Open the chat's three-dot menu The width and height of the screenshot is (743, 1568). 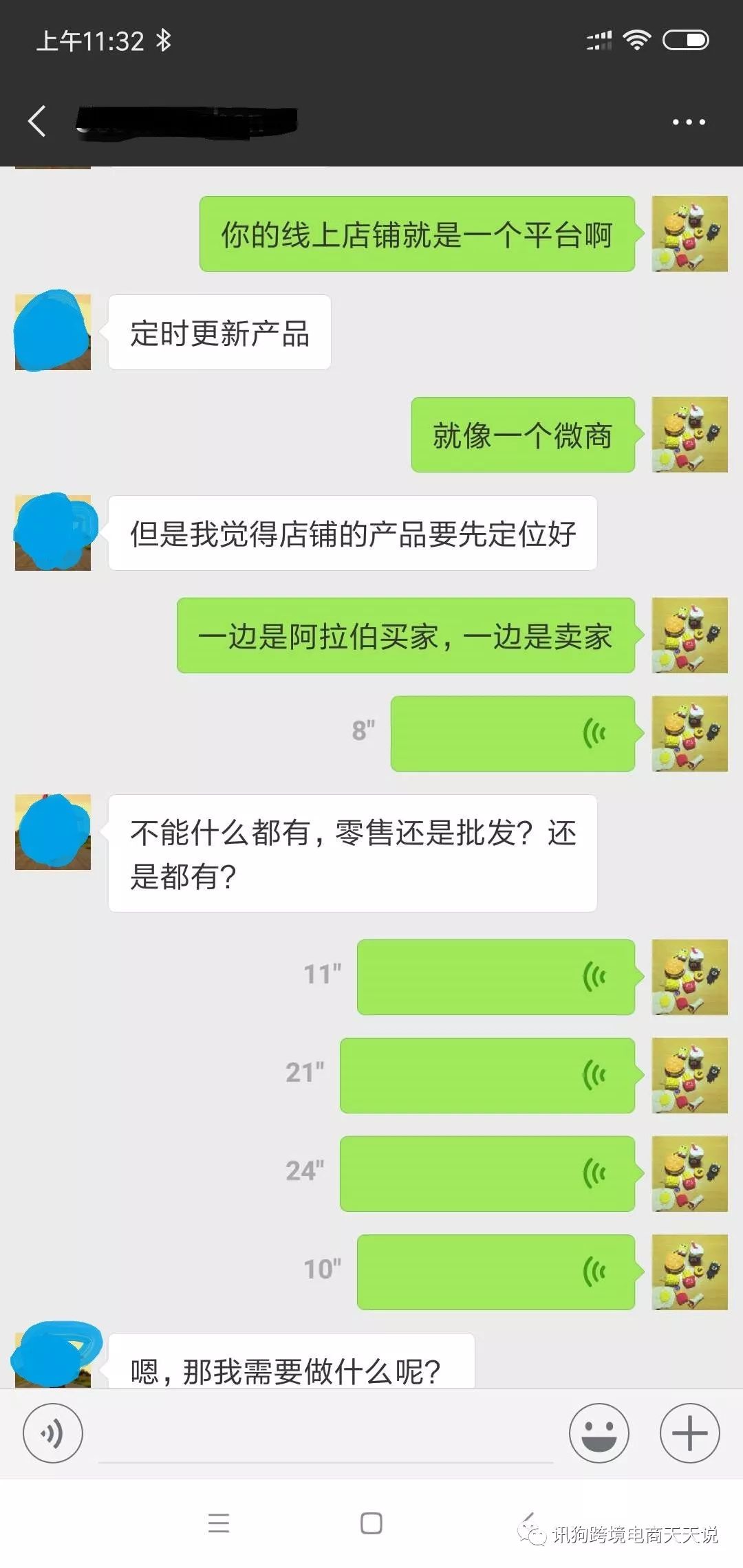[x=689, y=122]
